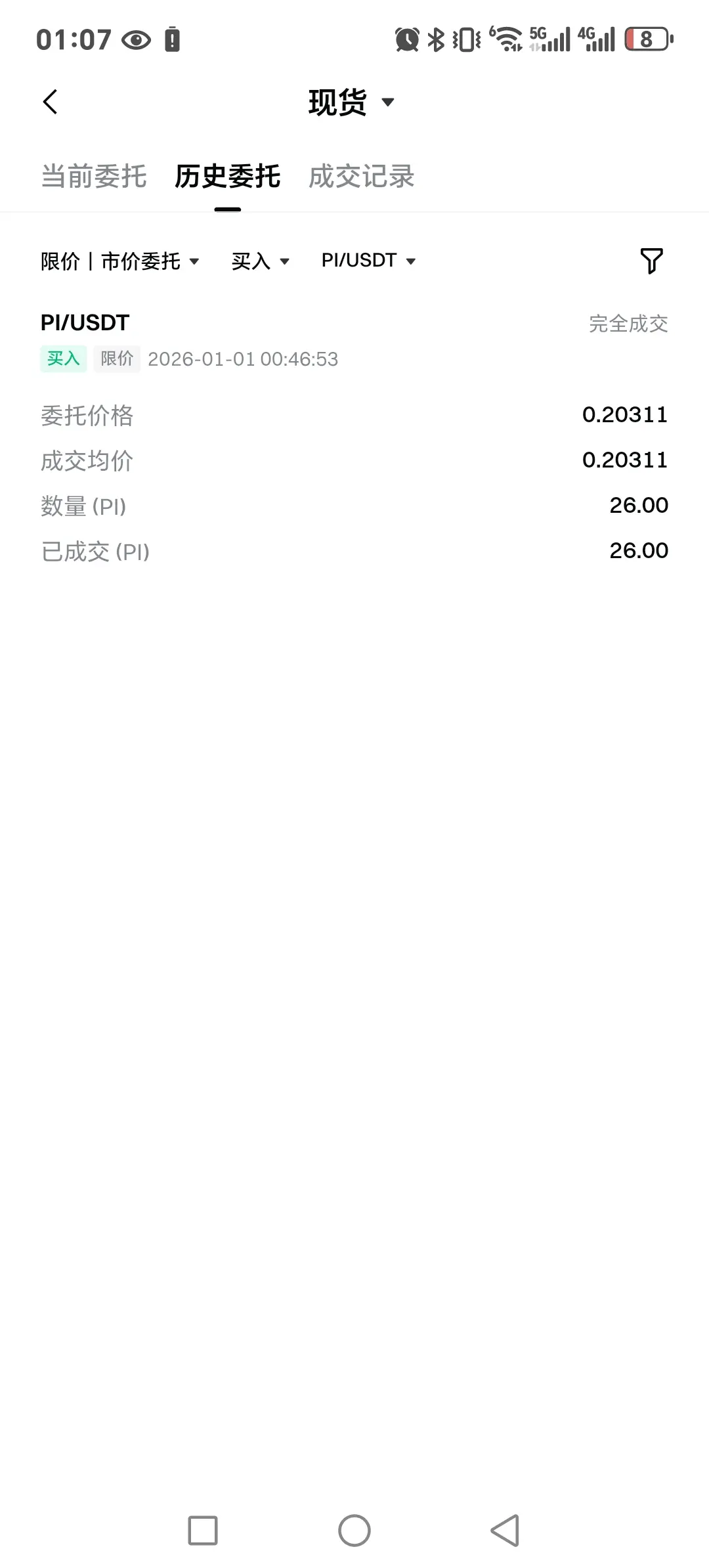Screen dimensions: 709x1568
Task: Open the funnel filter icon
Action: coord(651,261)
